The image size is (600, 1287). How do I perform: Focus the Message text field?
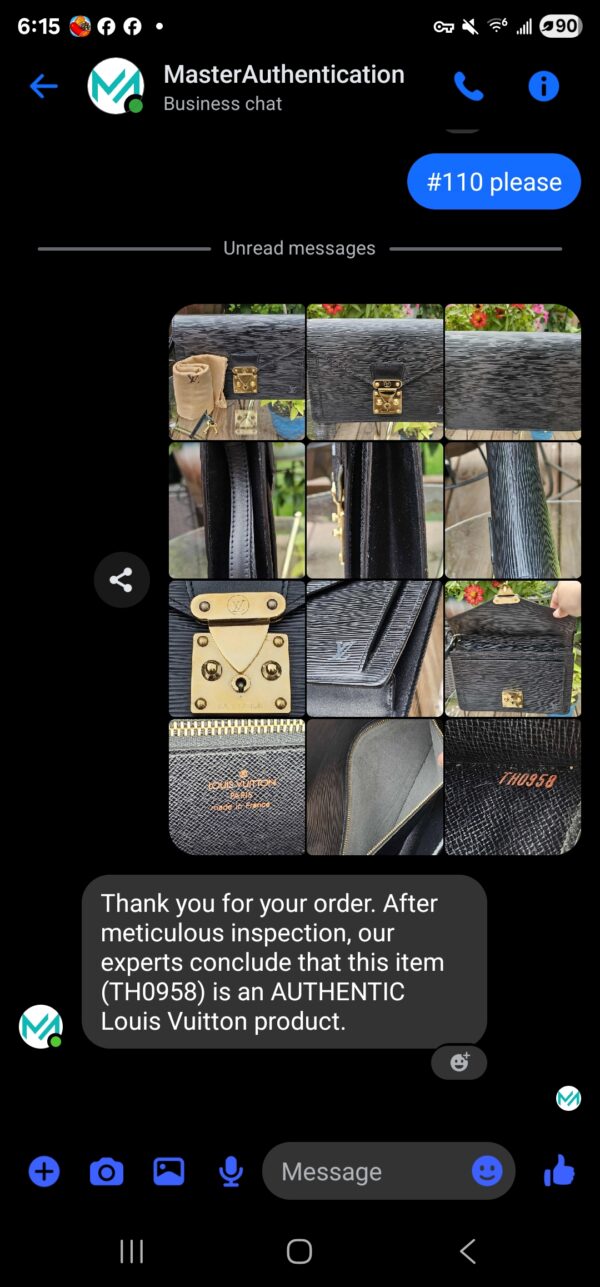coord(365,1171)
